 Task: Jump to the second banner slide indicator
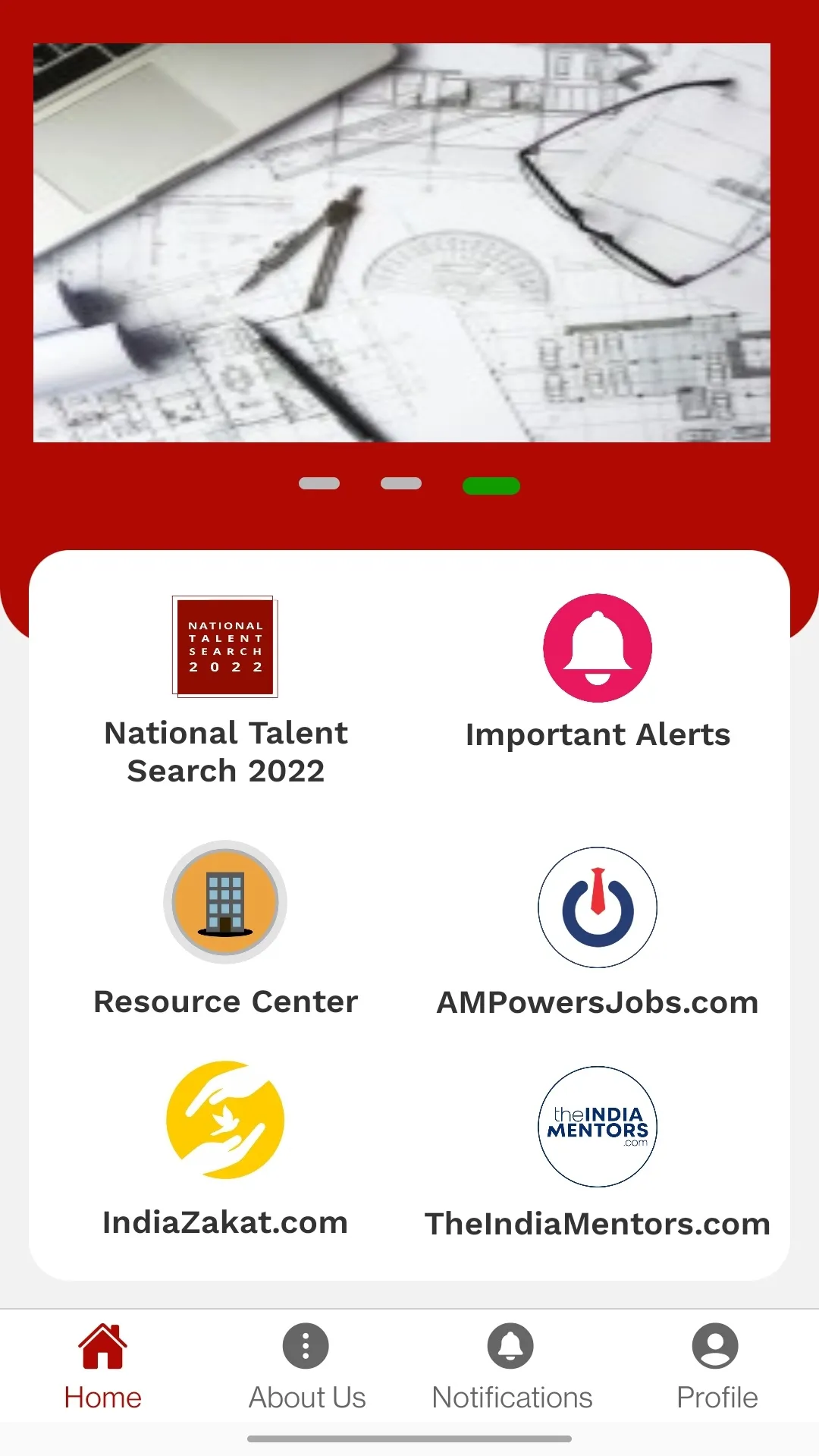[x=401, y=483]
